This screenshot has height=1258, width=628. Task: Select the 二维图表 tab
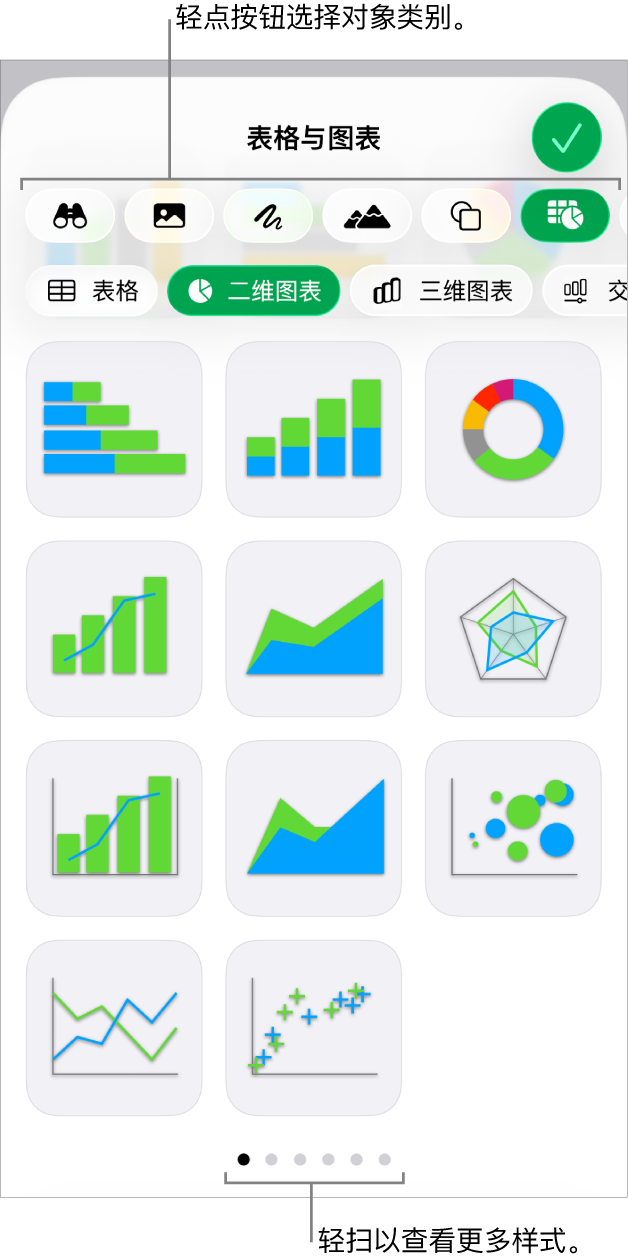tap(254, 291)
